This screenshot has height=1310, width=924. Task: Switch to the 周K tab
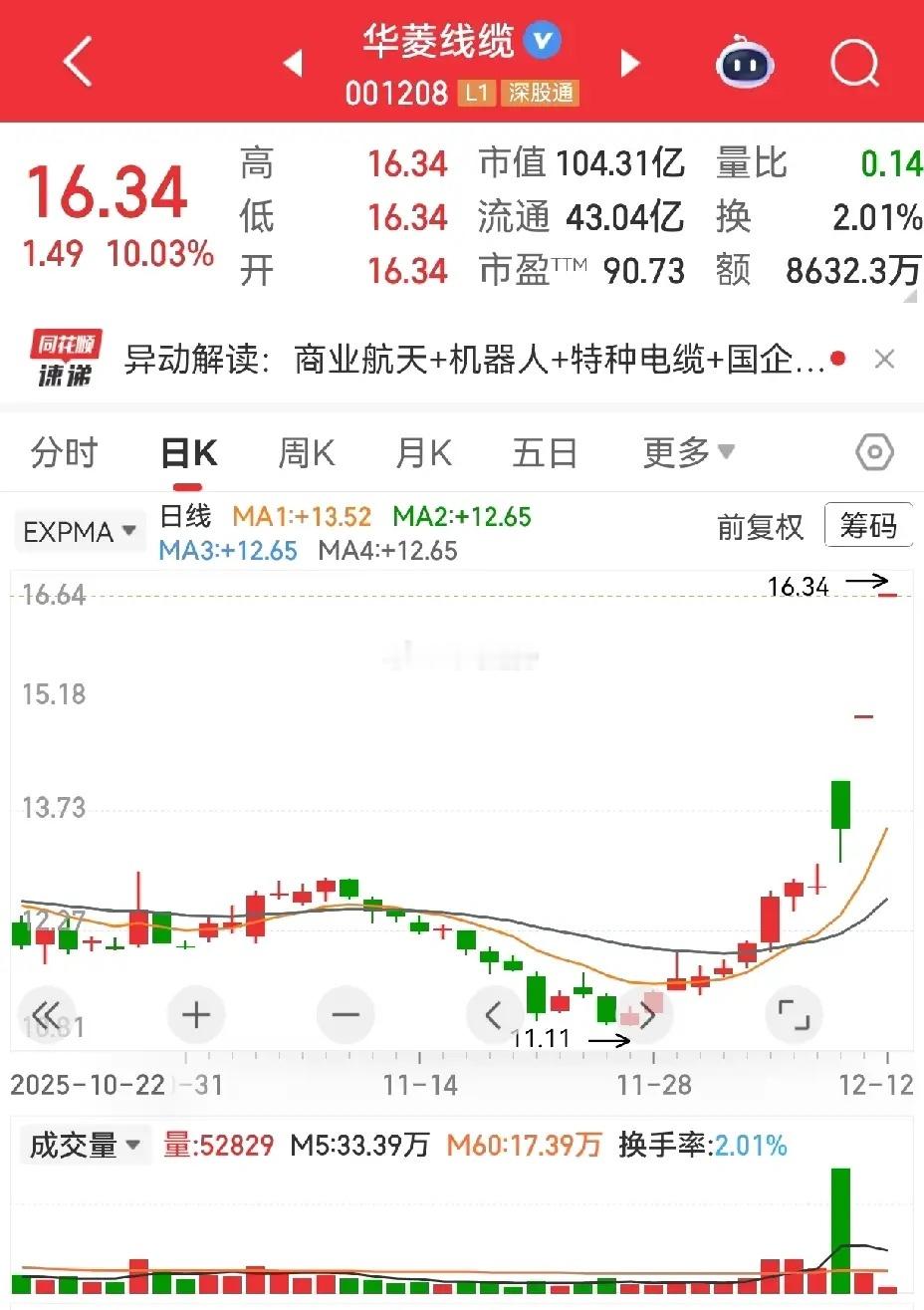pyautogui.click(x=306, y=453)
